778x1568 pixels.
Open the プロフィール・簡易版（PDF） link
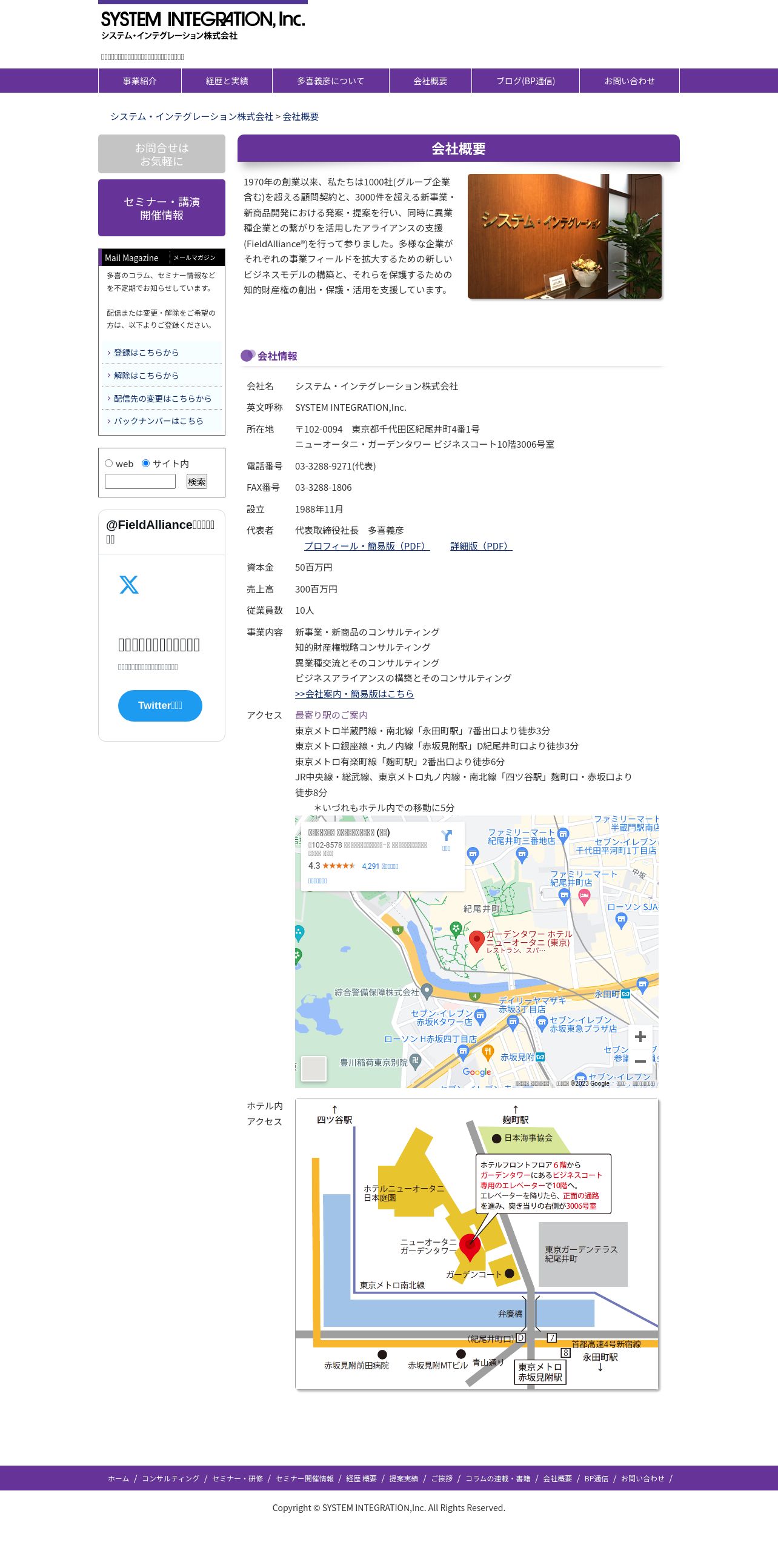tap(367, 546)
